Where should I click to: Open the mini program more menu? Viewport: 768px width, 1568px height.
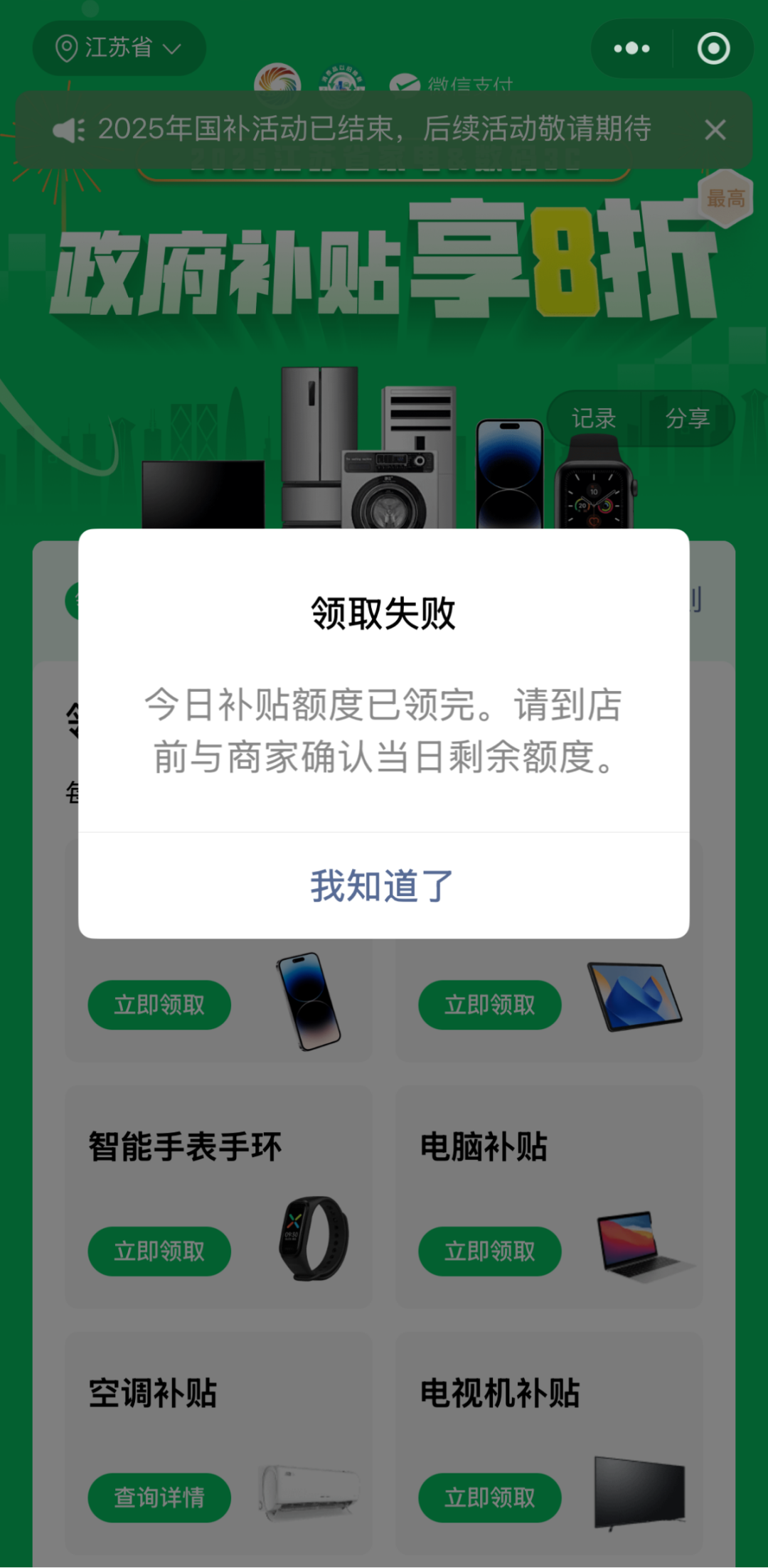point(631,48)
